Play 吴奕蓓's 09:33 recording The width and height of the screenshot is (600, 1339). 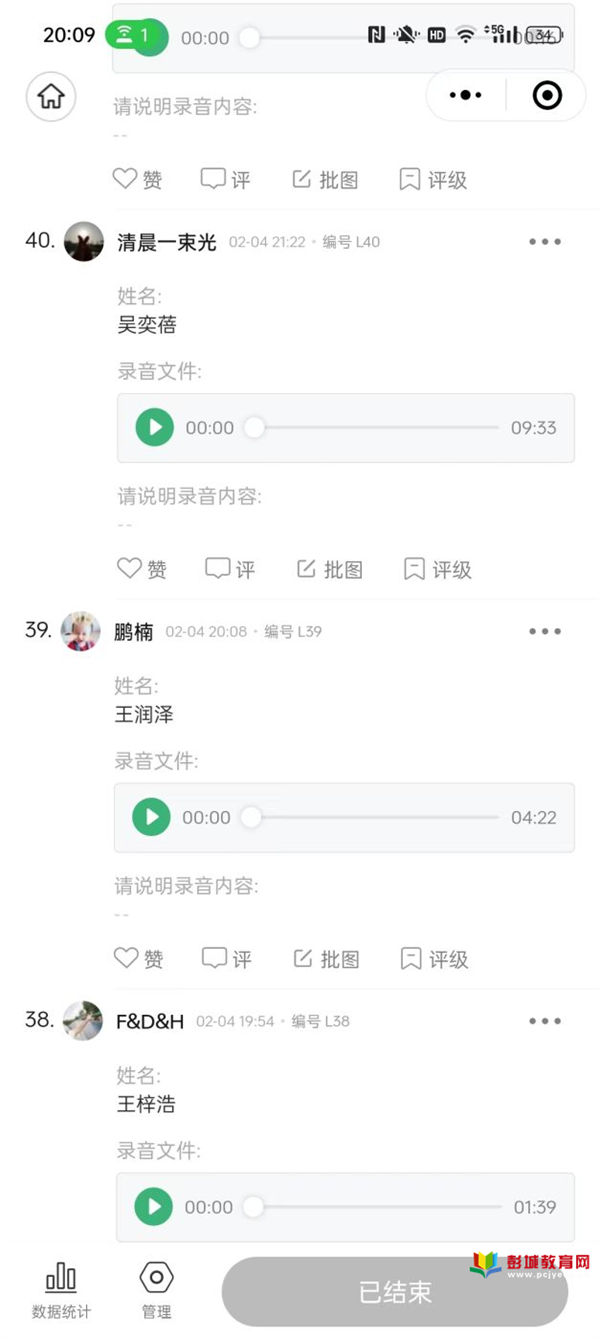155,427
